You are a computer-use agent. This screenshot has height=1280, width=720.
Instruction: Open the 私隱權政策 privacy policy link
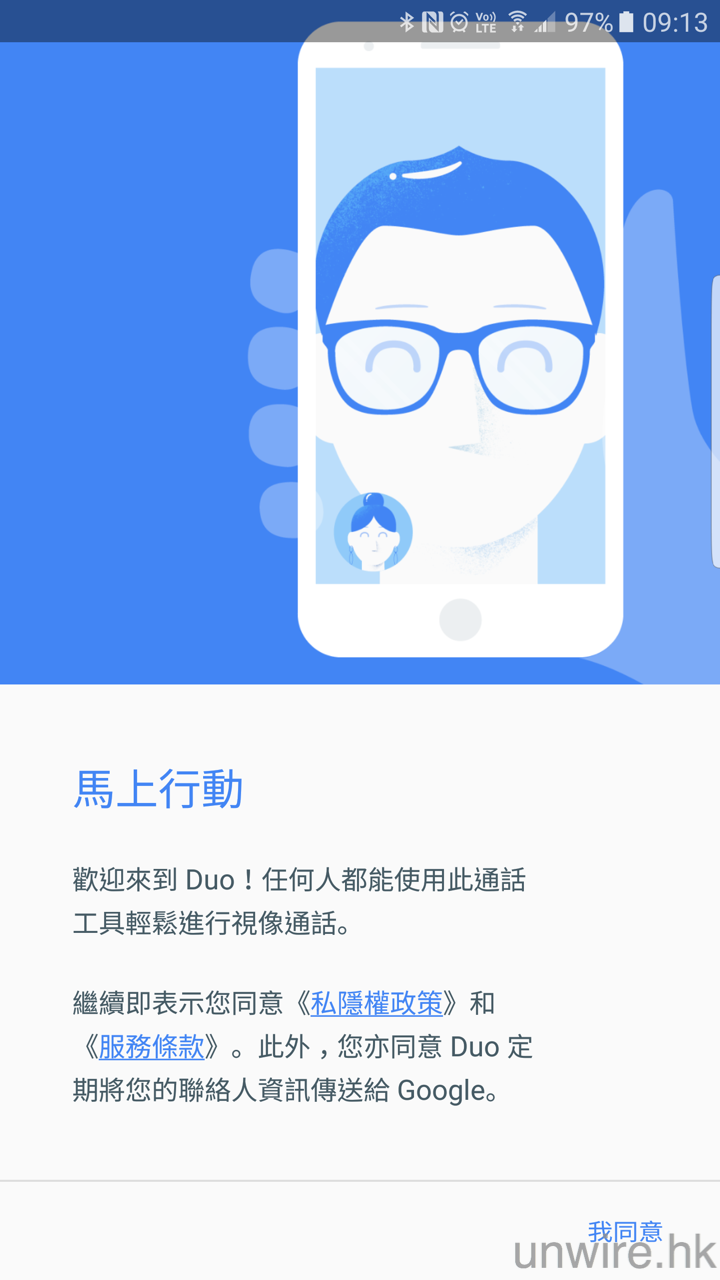376,1003
